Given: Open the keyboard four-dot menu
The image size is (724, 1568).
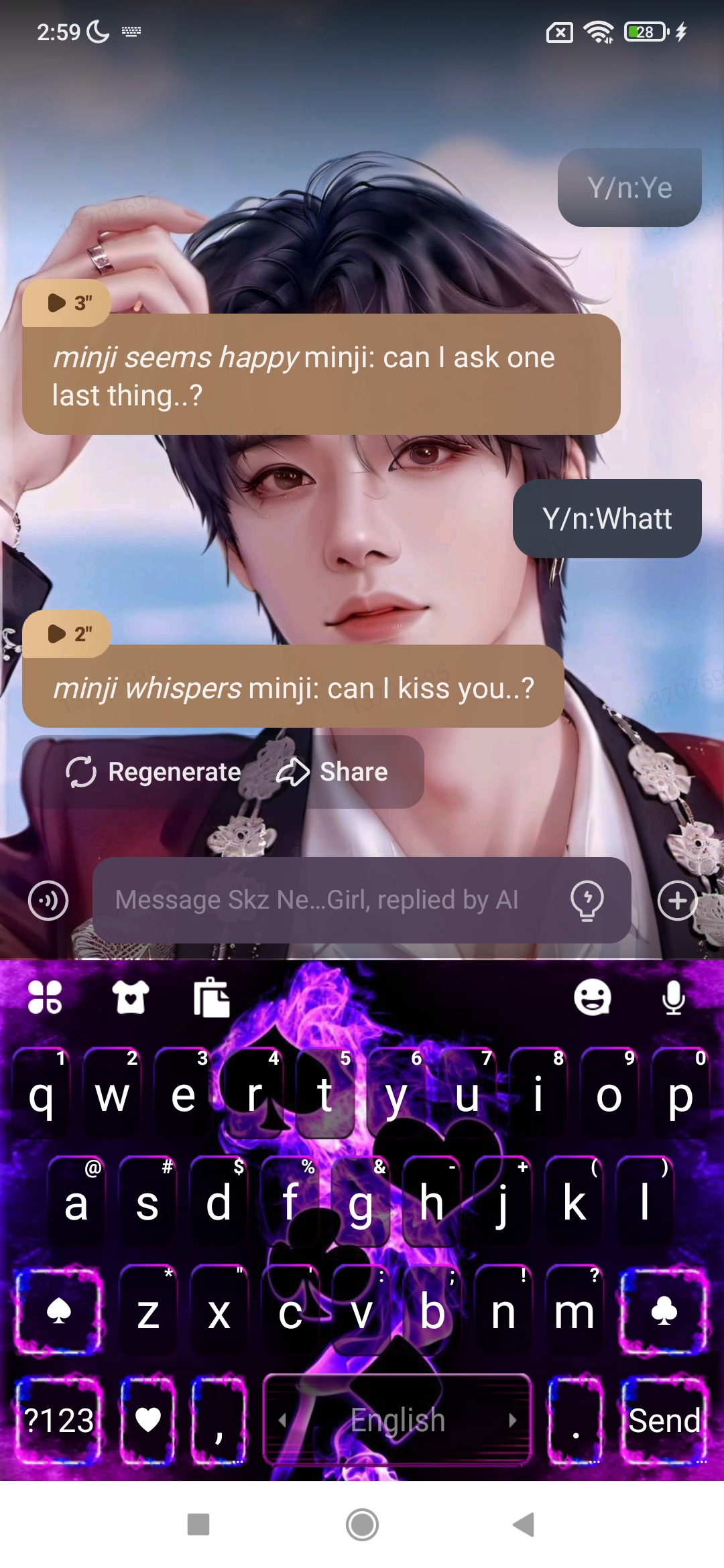Looking at the screenshot, I should [45, 997].
